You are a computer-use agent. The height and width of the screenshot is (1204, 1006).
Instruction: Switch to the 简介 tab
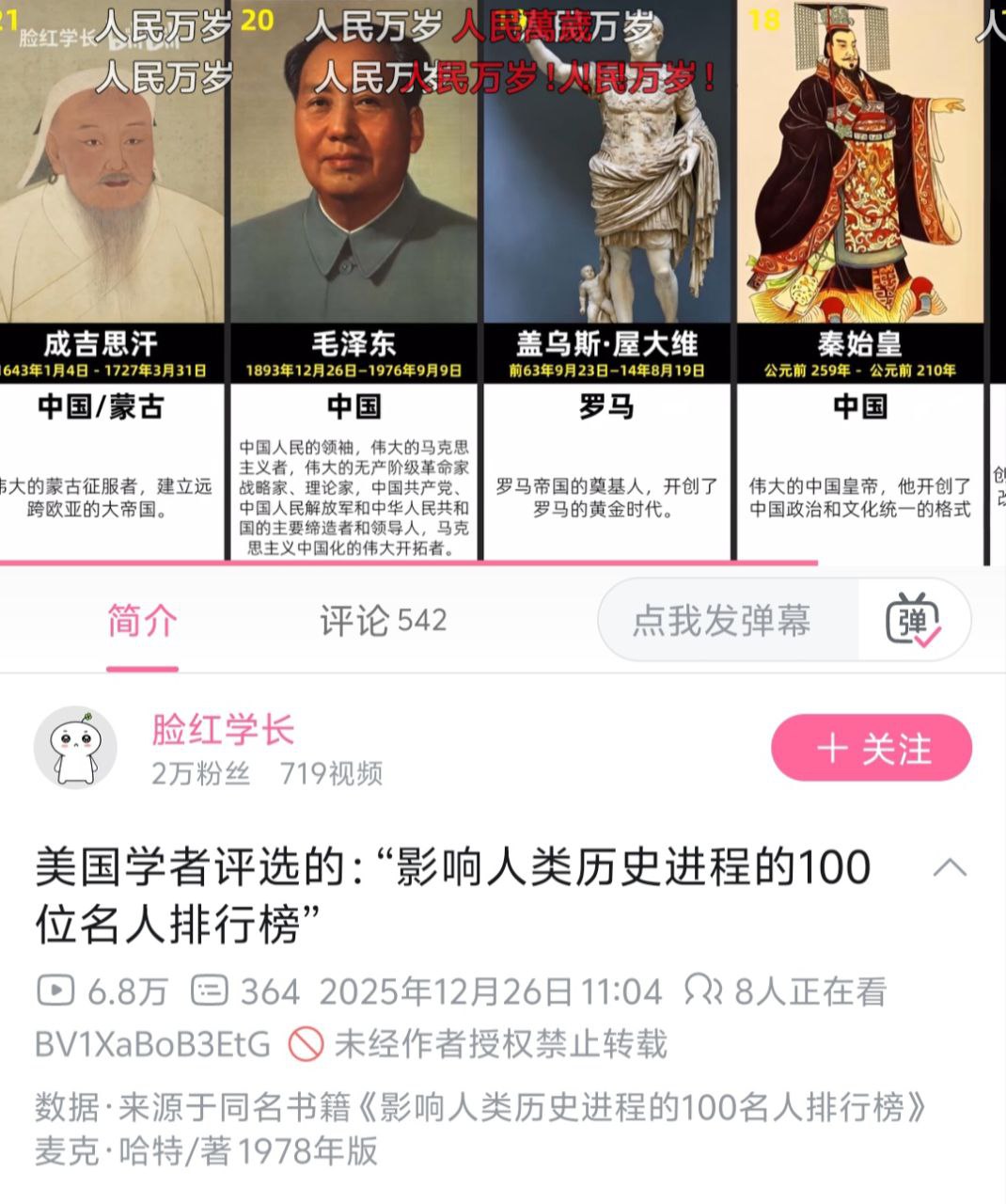[142, 621]
